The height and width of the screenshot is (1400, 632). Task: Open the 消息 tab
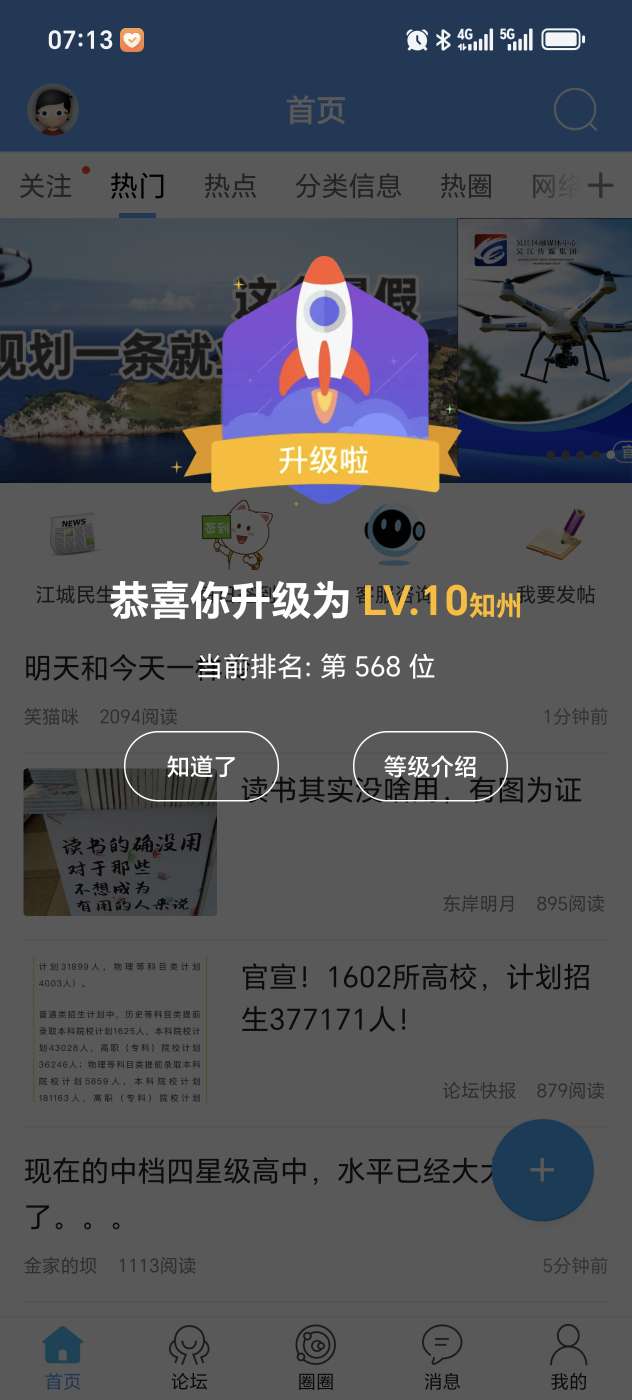coord(442,1358)
